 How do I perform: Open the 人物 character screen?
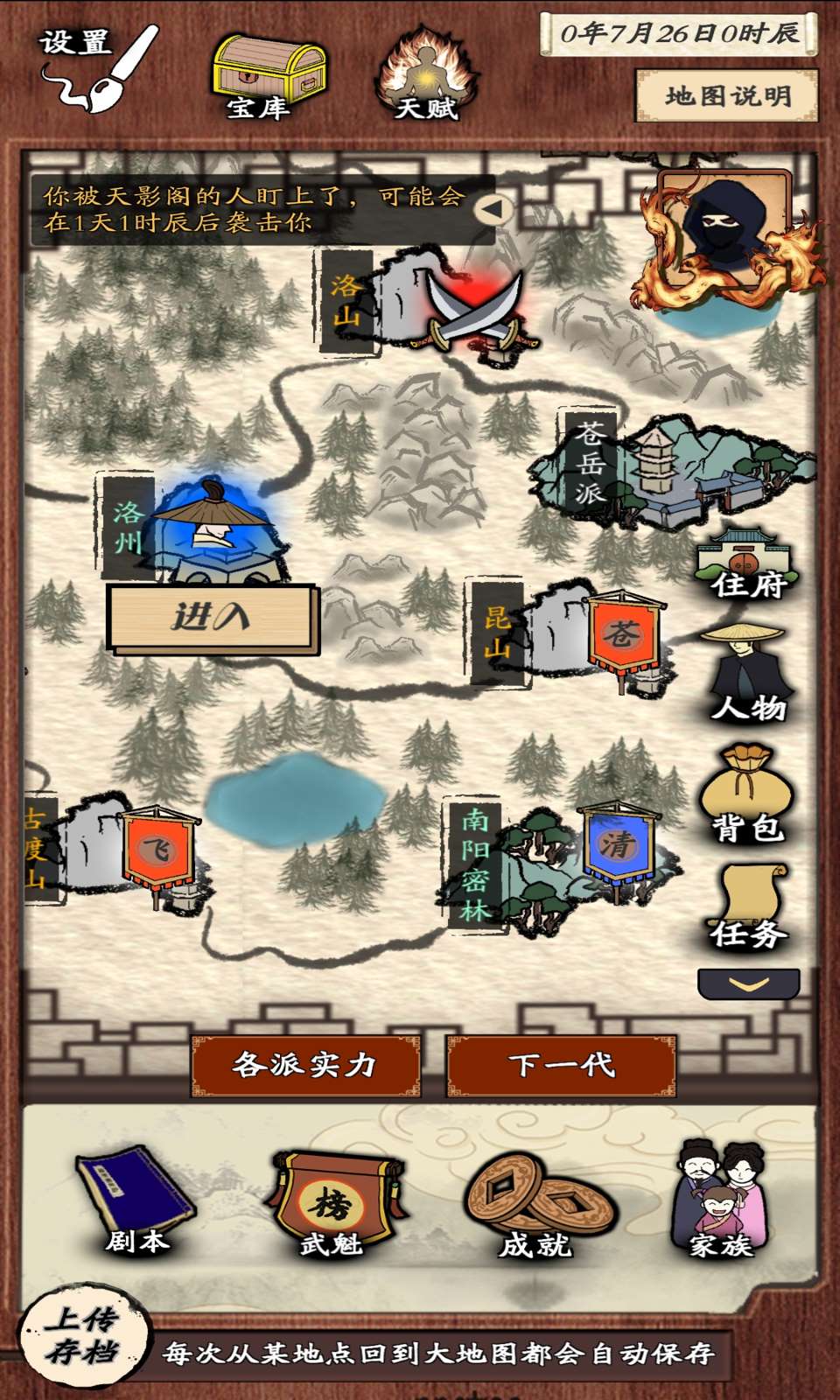[x=745, y=674]
